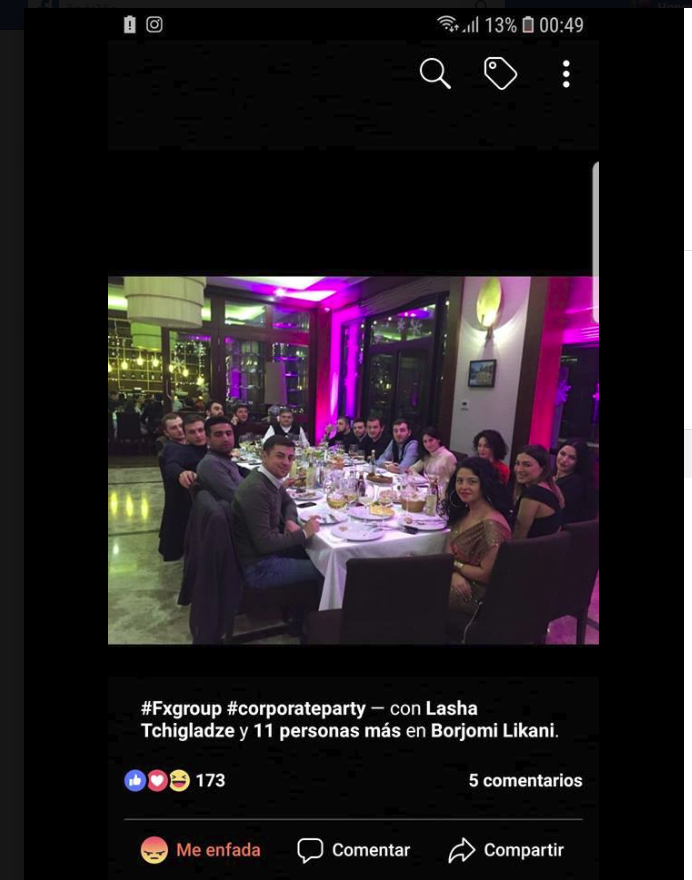Open the 5 comentarios thread
This screenshot has width=692, height=880.
(525, 781)
